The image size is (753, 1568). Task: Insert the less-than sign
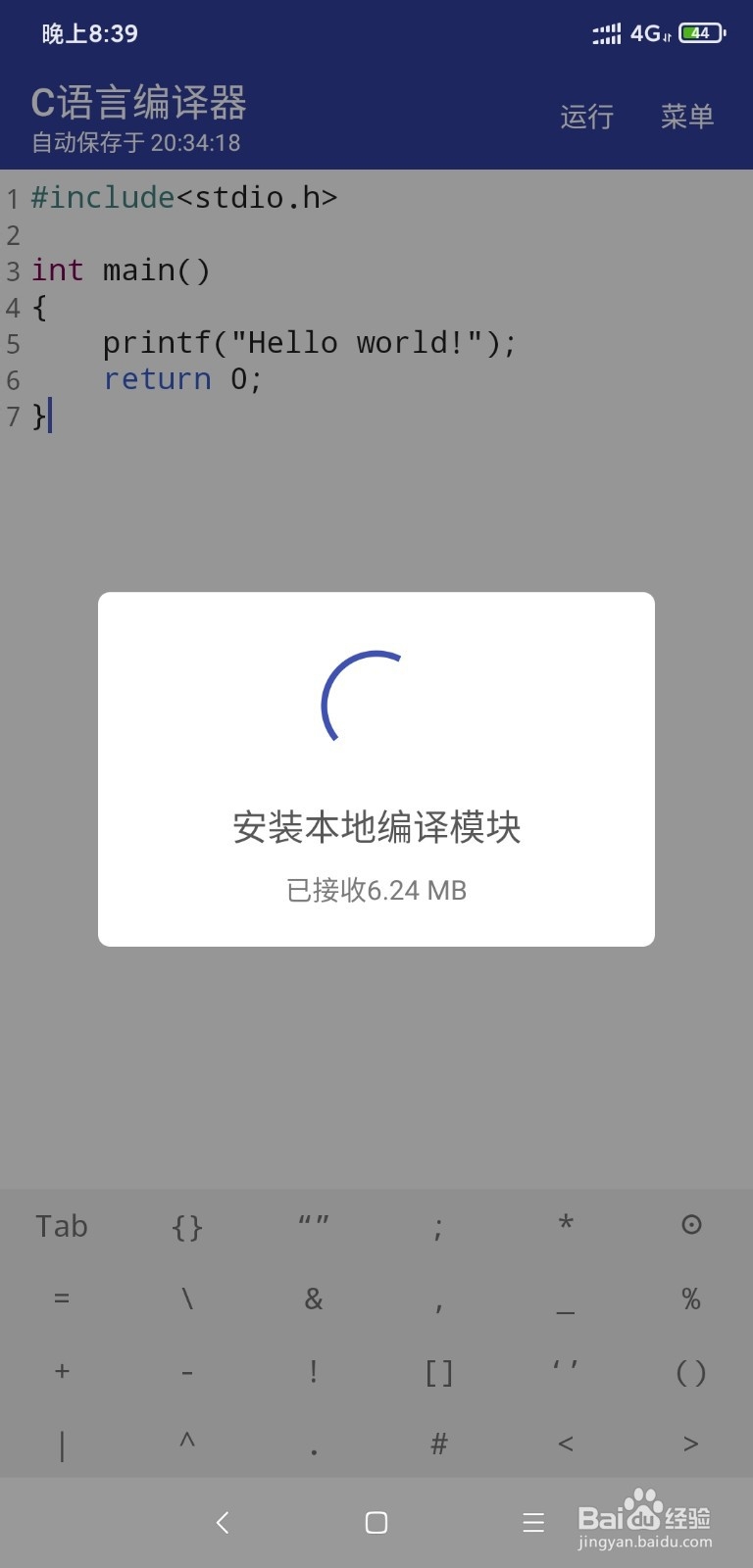(x=565, y=1443)
